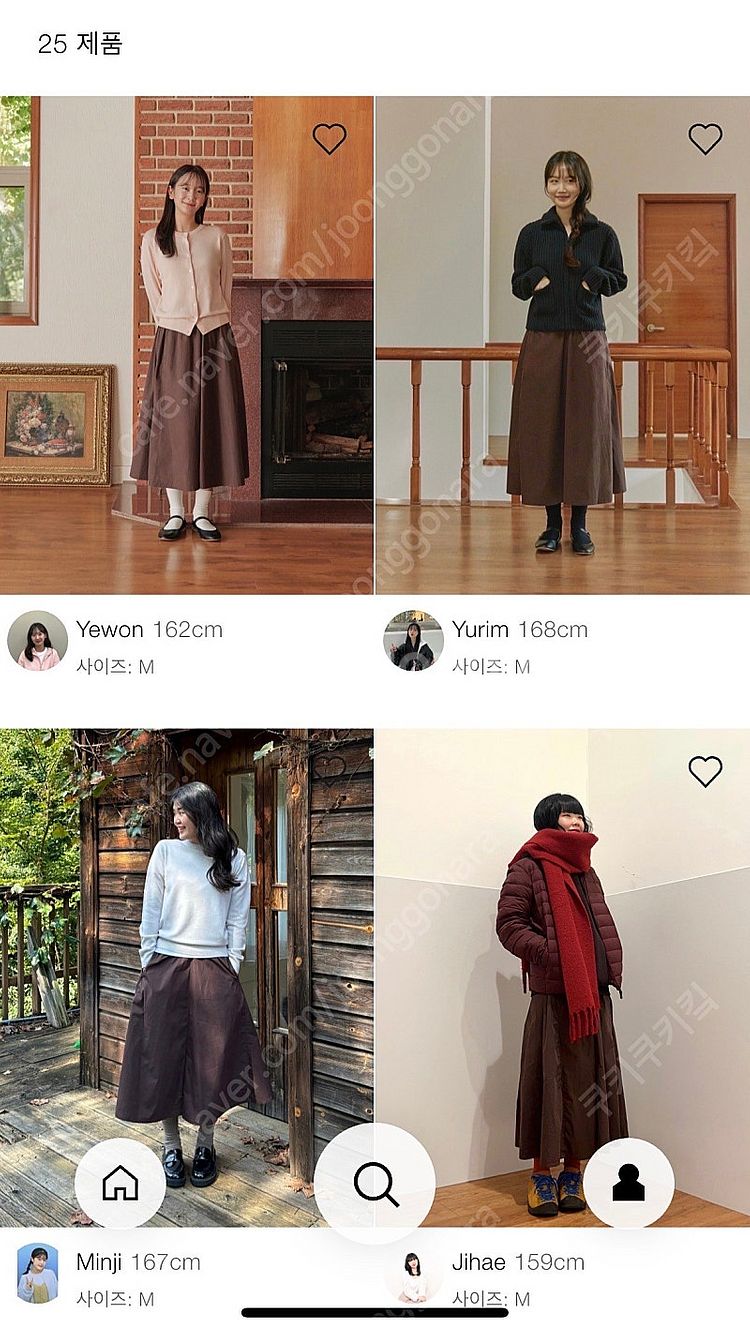Like Jihae's styling photo
Viewport: 750px width, 1333px height.
[x=705, y=771]
